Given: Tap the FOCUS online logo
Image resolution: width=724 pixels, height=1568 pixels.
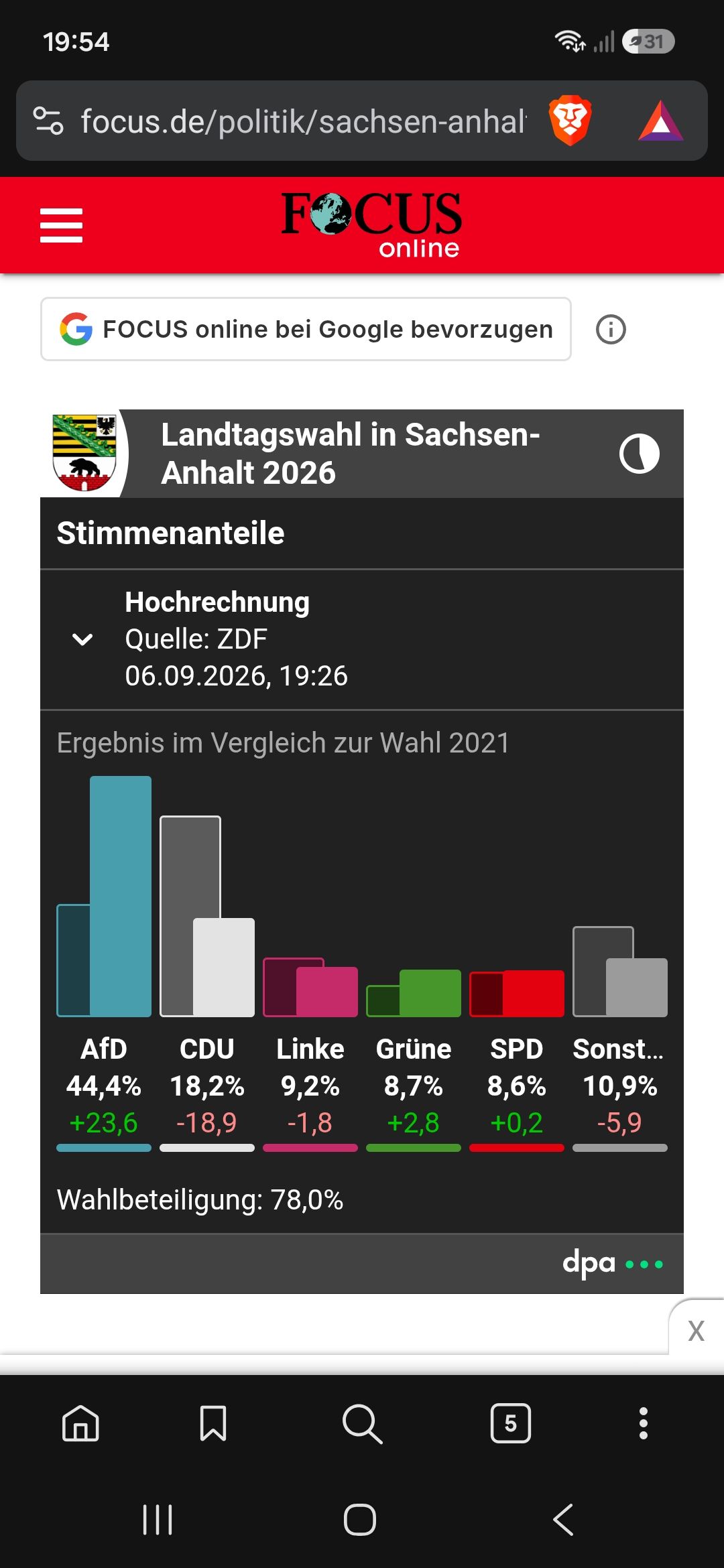Looking at the screenshot, I should [x=371, y=225].
